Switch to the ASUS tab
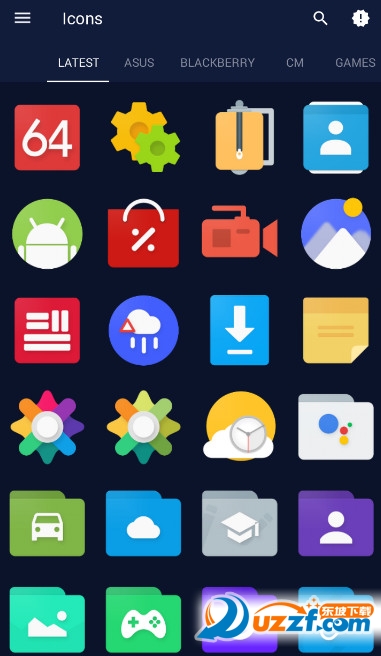Image resolution: width=381 pixels, height=656 pixels. (139, 63)
